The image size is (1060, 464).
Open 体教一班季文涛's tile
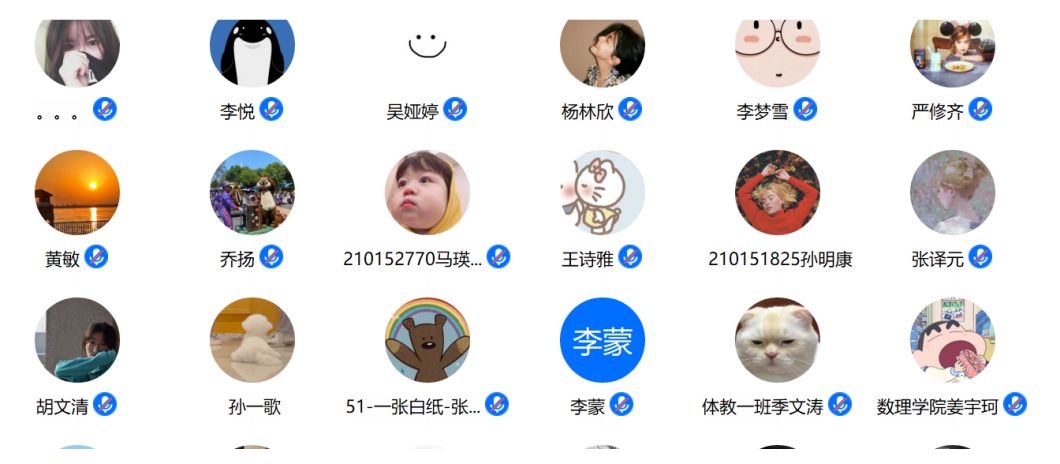click(777, 340)
